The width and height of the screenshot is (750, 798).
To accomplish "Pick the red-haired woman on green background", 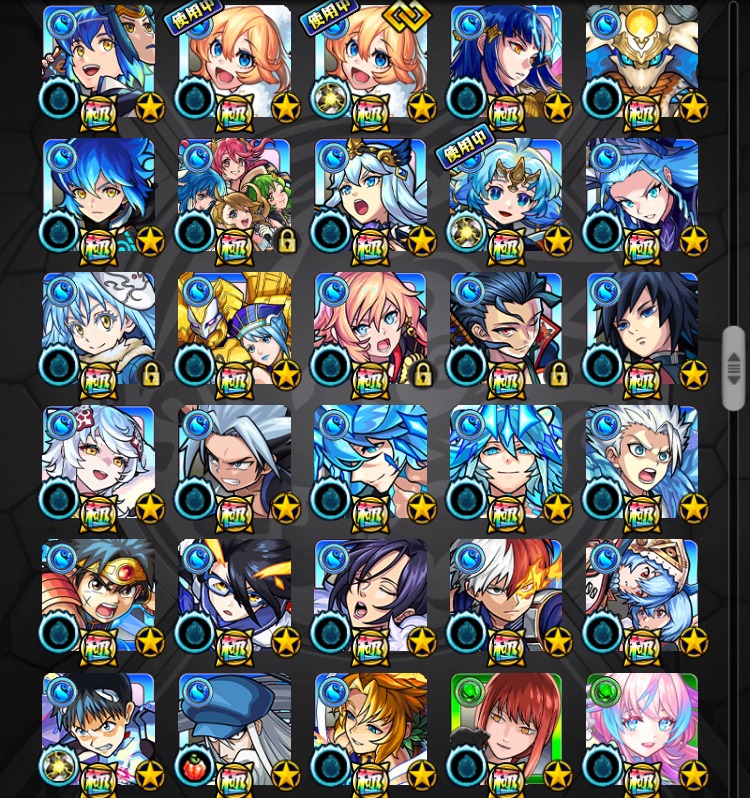I will point(507,730).
